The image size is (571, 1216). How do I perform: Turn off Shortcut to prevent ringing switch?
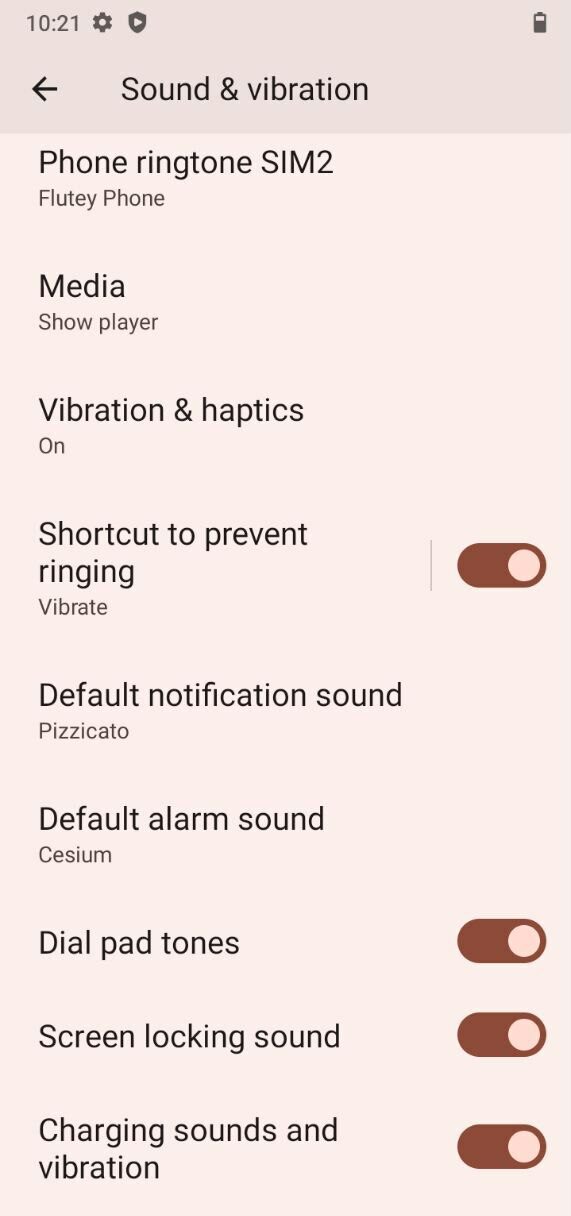tap(502, 565)
